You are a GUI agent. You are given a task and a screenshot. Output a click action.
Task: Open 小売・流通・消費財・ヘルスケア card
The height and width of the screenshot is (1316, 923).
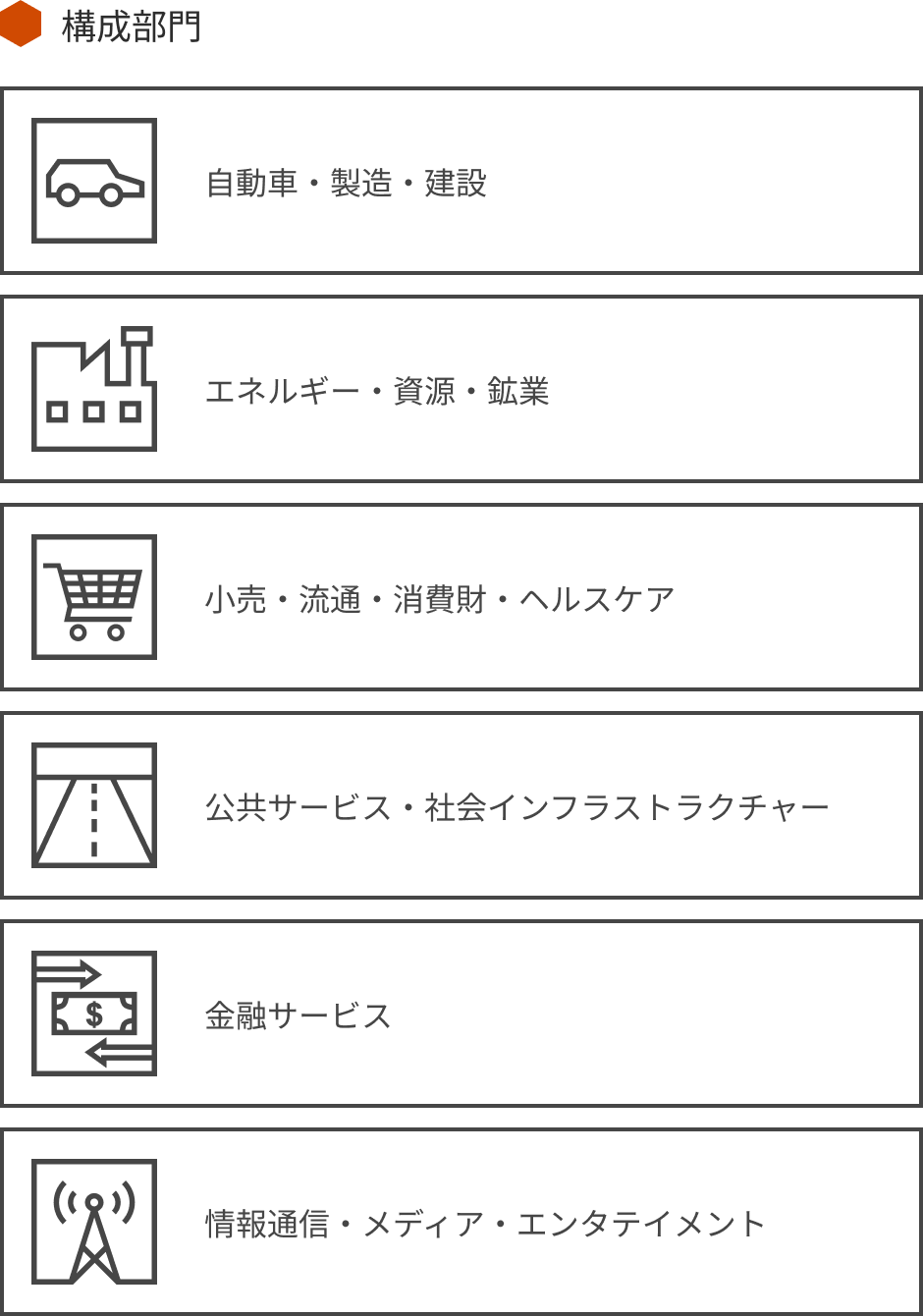(x=461, y=597)
